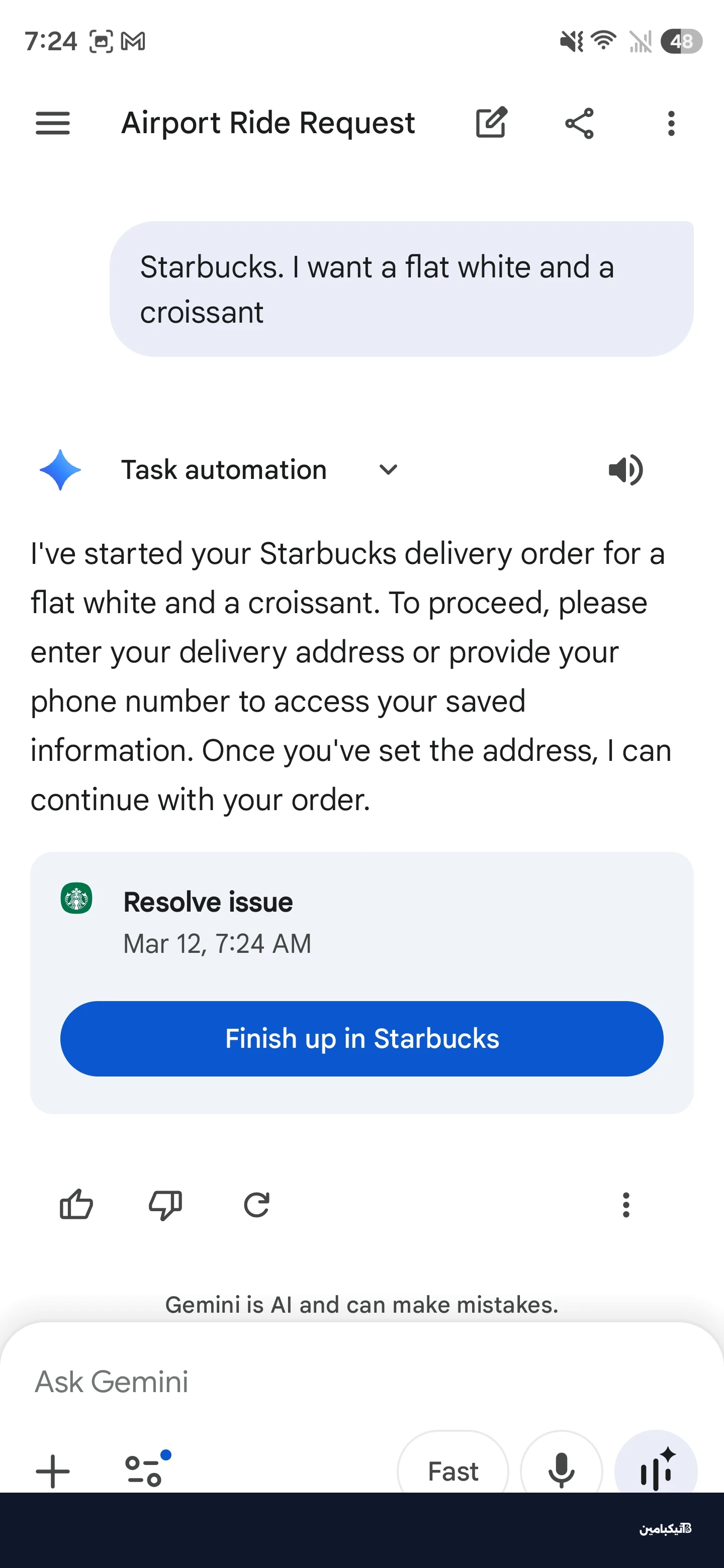
Task: Dislike the response with thumbs down
Action: (165, 1205)
